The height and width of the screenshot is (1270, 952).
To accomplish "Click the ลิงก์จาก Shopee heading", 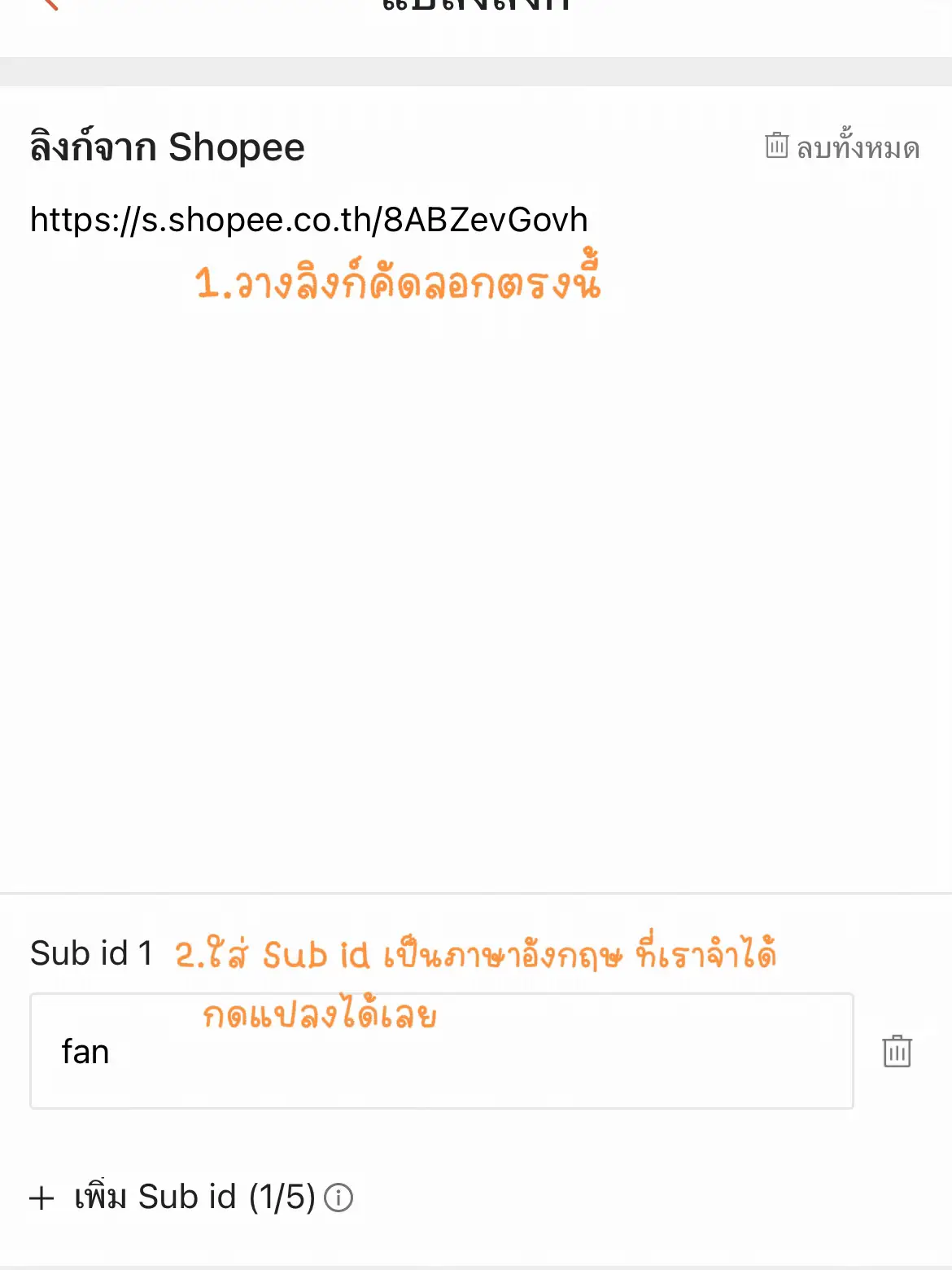I will point(167,147).
